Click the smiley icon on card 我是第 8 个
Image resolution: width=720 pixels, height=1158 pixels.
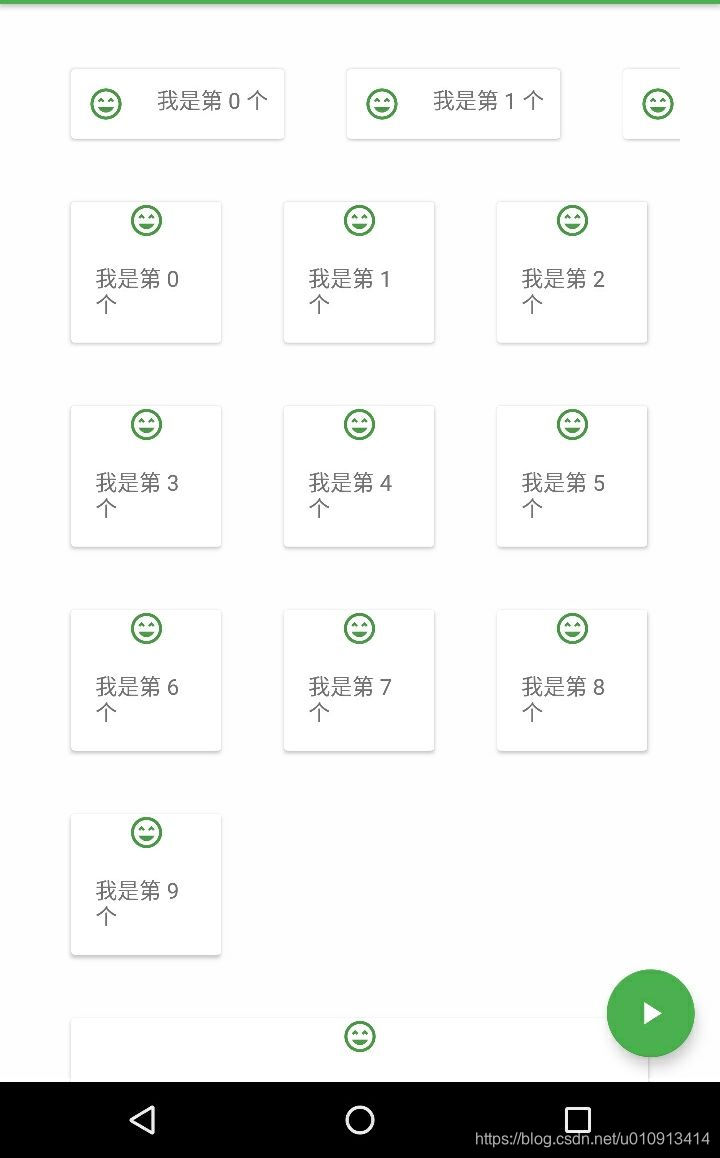(x=571, y=628)
